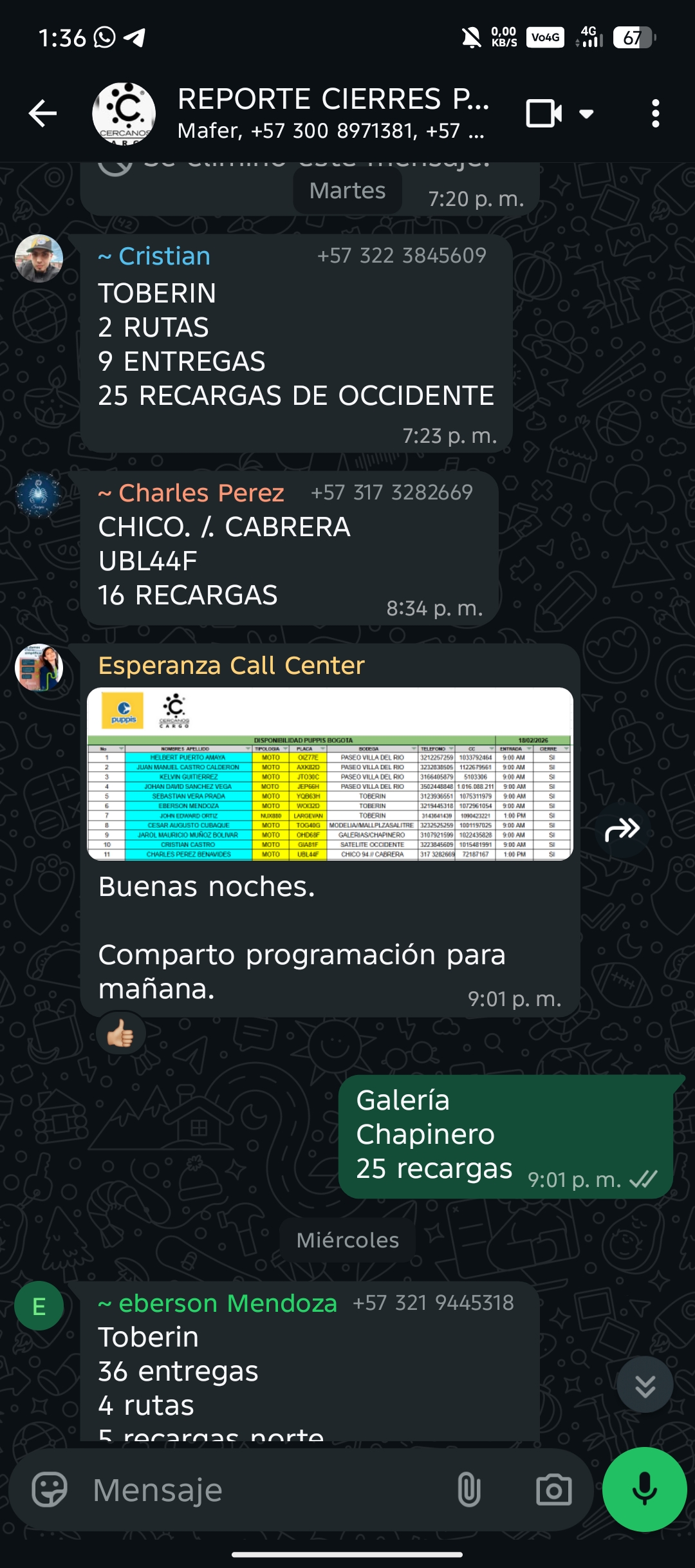Start a group video call

[544, 114]
